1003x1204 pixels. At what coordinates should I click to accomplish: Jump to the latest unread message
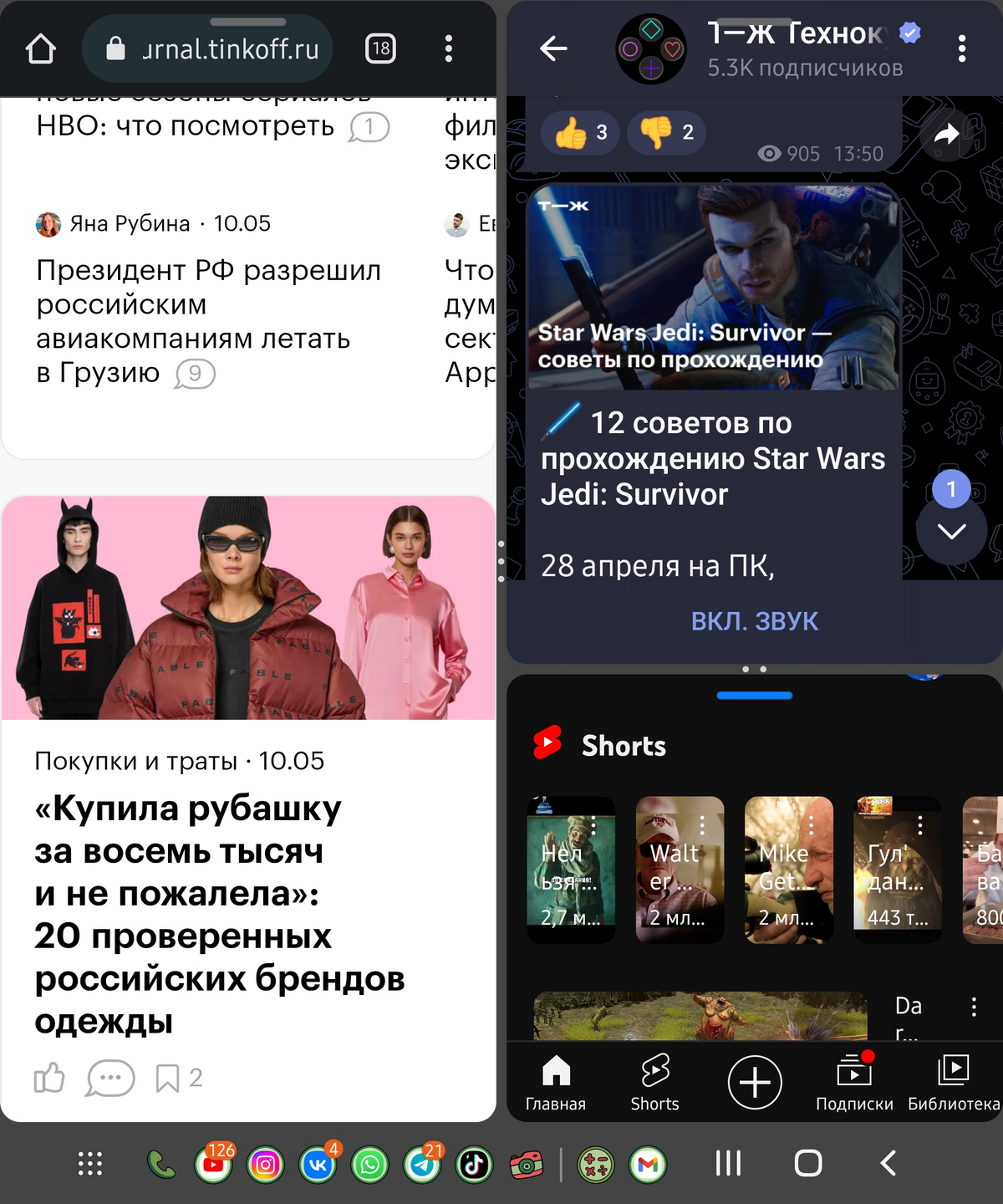[x=951, y=530]
